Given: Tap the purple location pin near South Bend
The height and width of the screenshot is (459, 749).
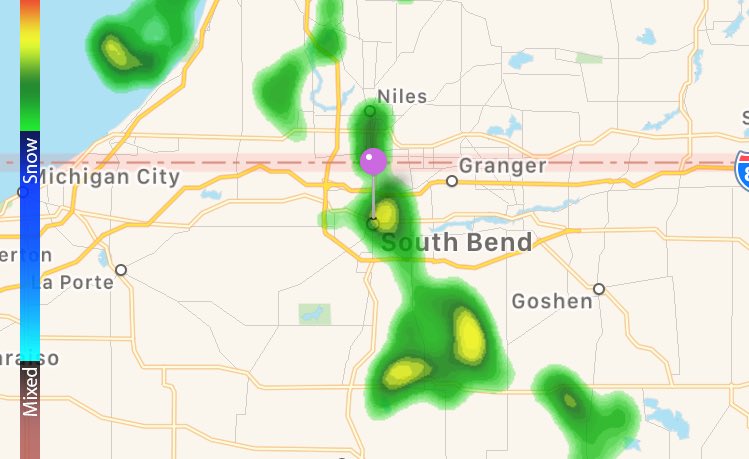Looking at the screenshot, I should pyautogui.click(x=373, y=162).
